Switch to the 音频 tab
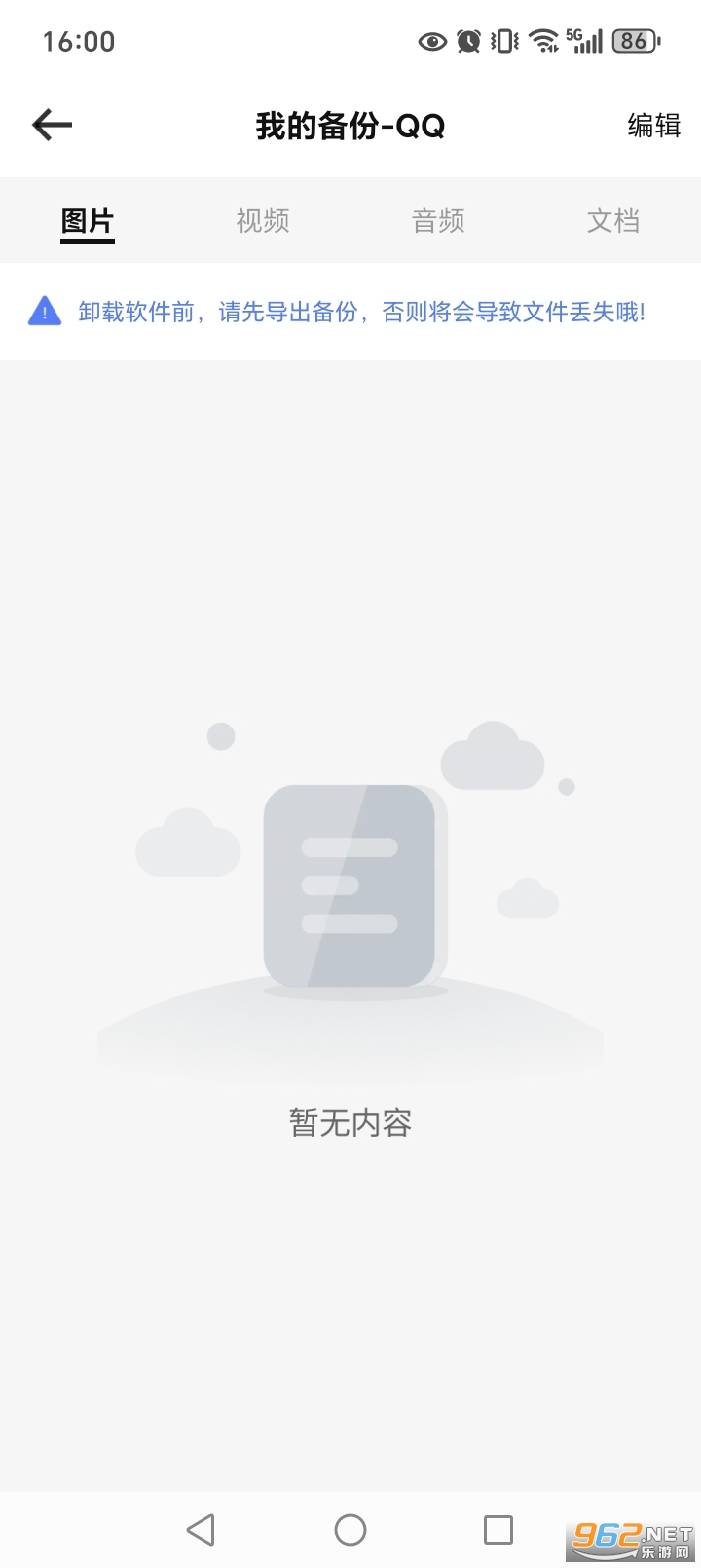 [x=437, y=221]
